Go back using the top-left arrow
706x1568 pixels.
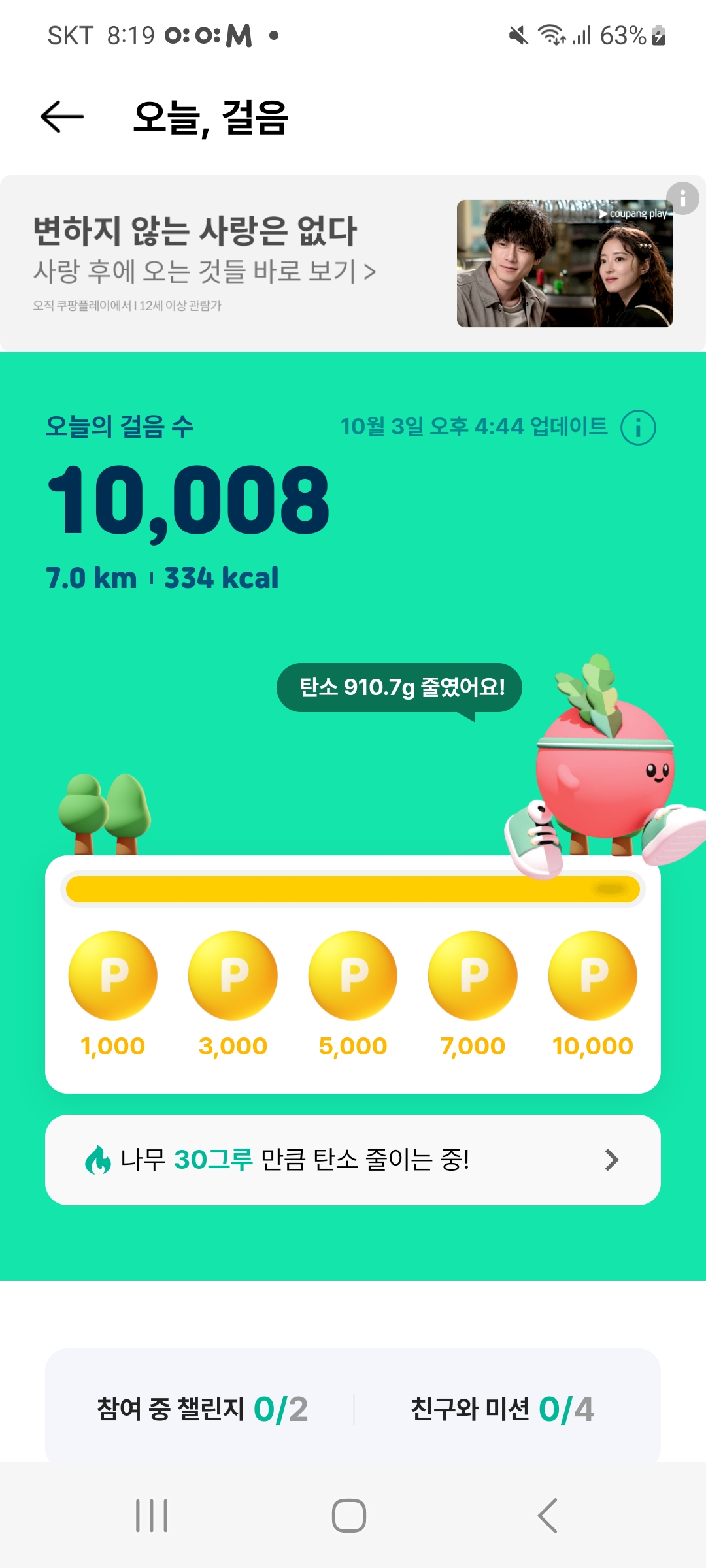pyautogui.click(x=63, y=118)
